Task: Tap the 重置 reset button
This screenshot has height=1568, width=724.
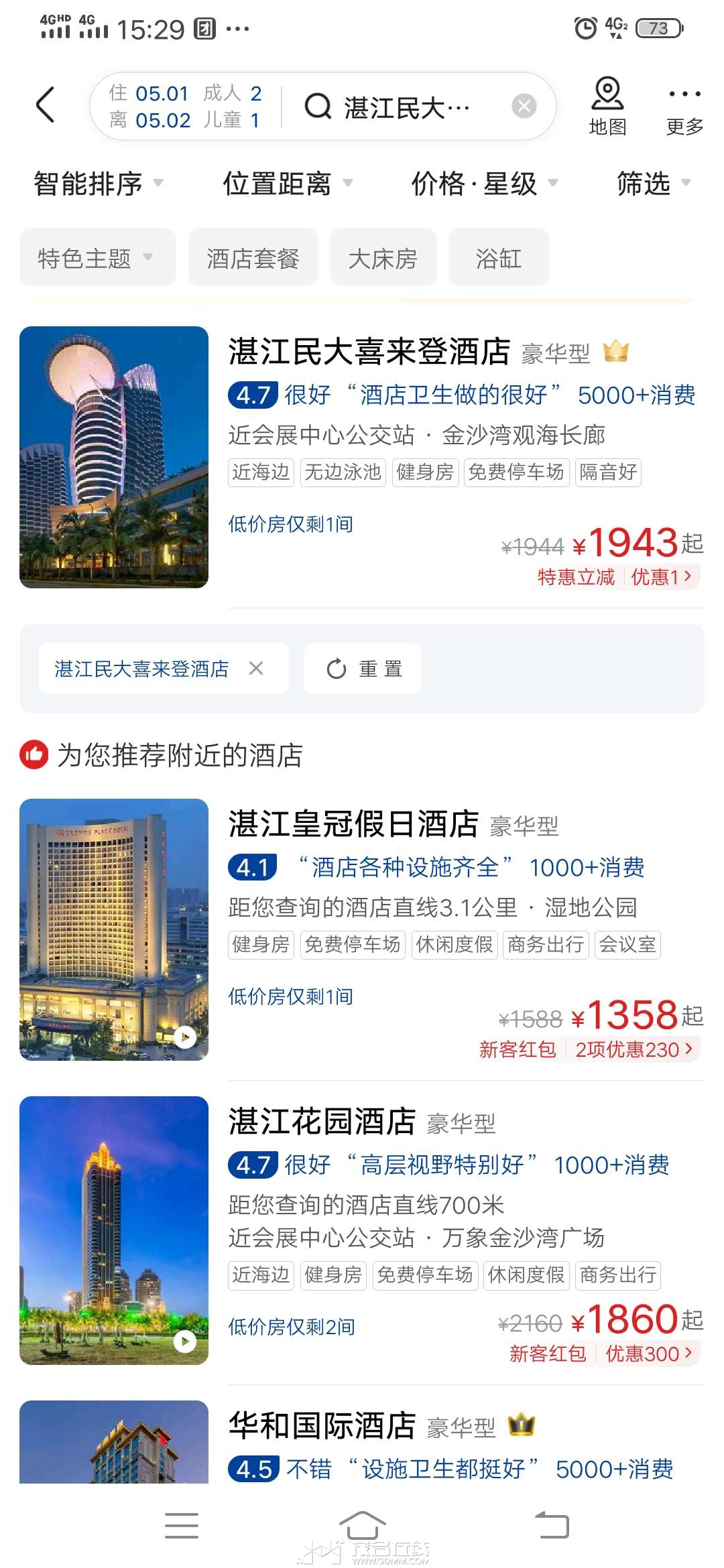Action: pyautogui.click(x=363, y=668)
